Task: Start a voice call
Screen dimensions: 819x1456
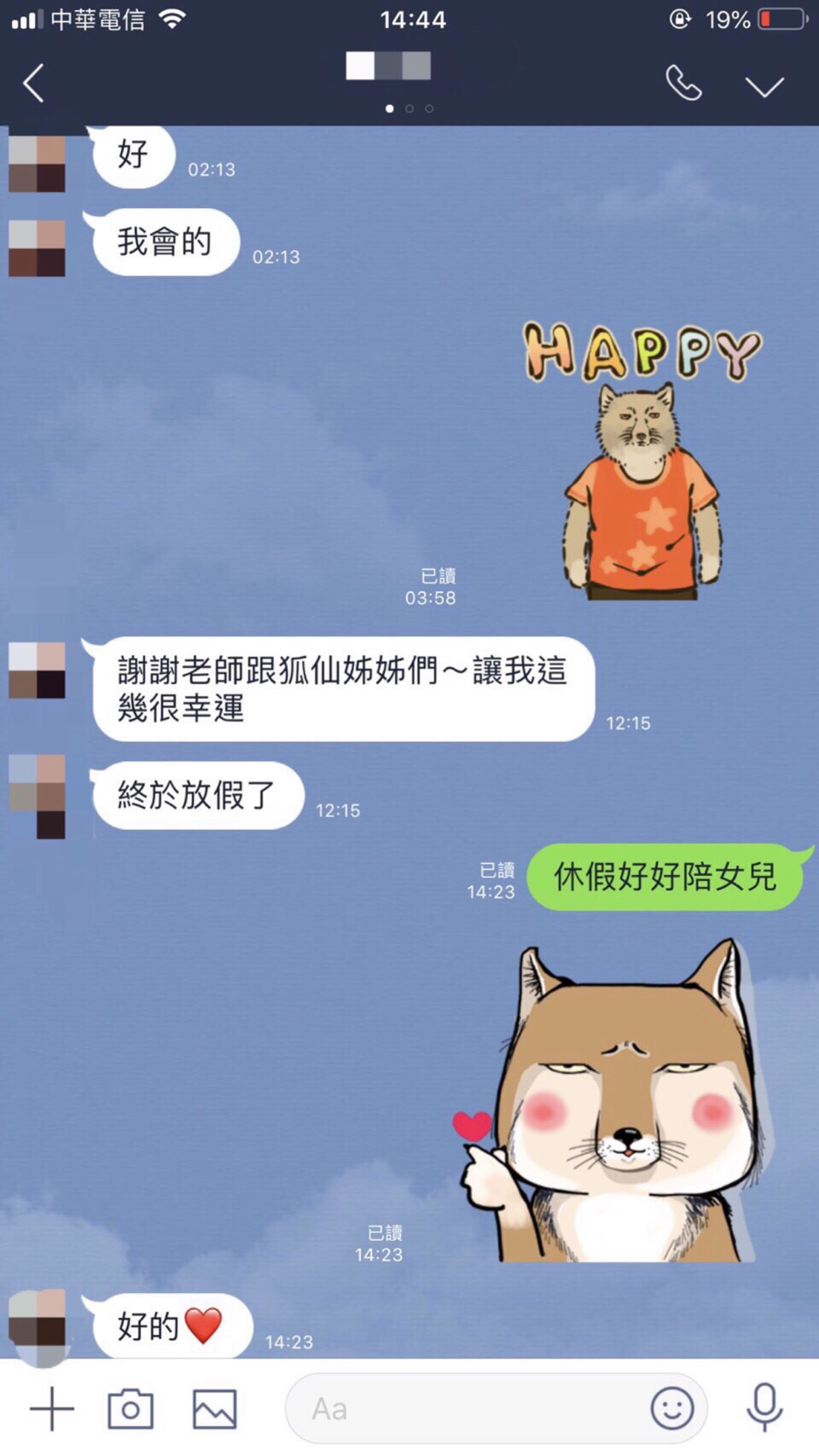Action: click(x=683, y=84)
